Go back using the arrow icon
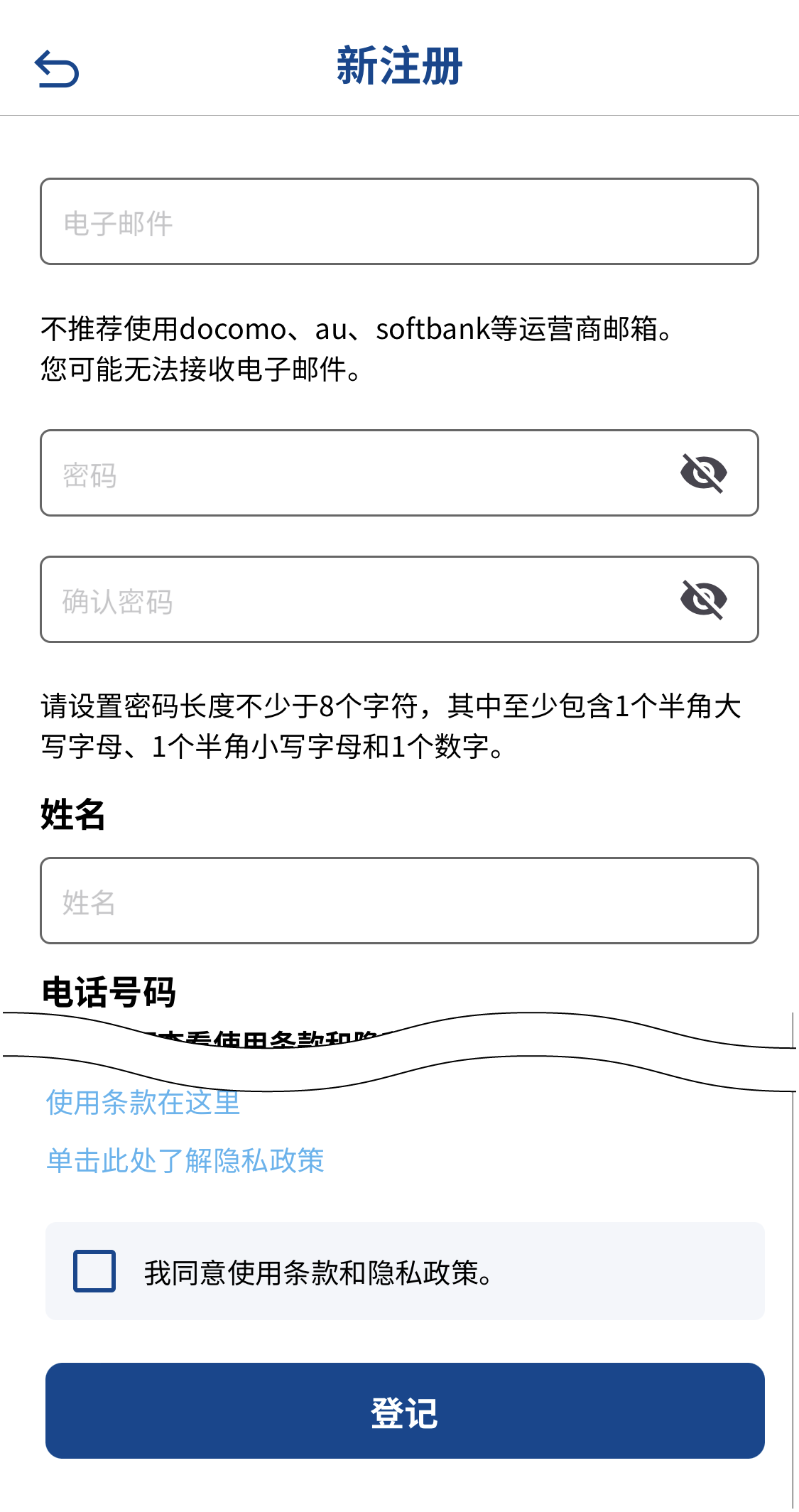 point(57,68)
